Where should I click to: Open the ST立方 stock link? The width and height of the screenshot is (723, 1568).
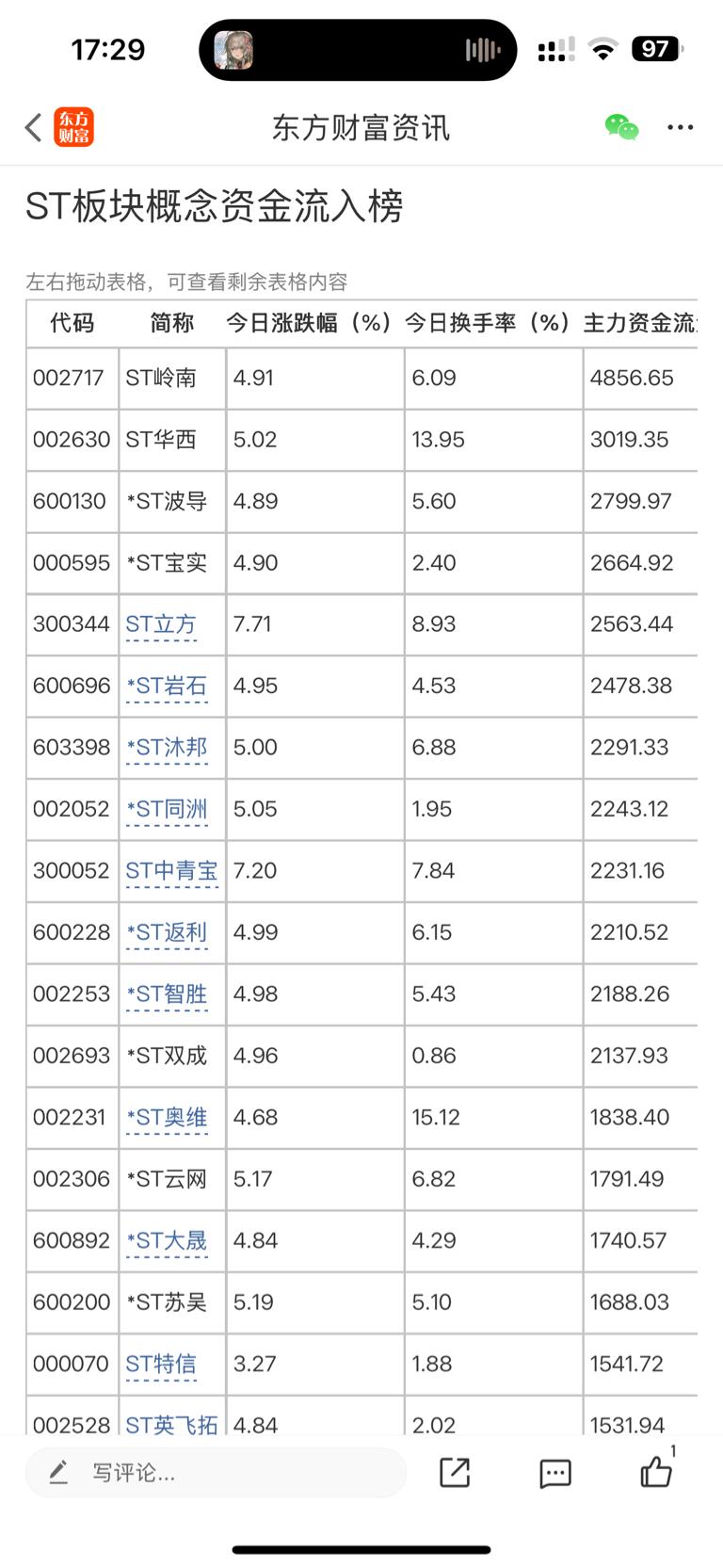[161, 624]
